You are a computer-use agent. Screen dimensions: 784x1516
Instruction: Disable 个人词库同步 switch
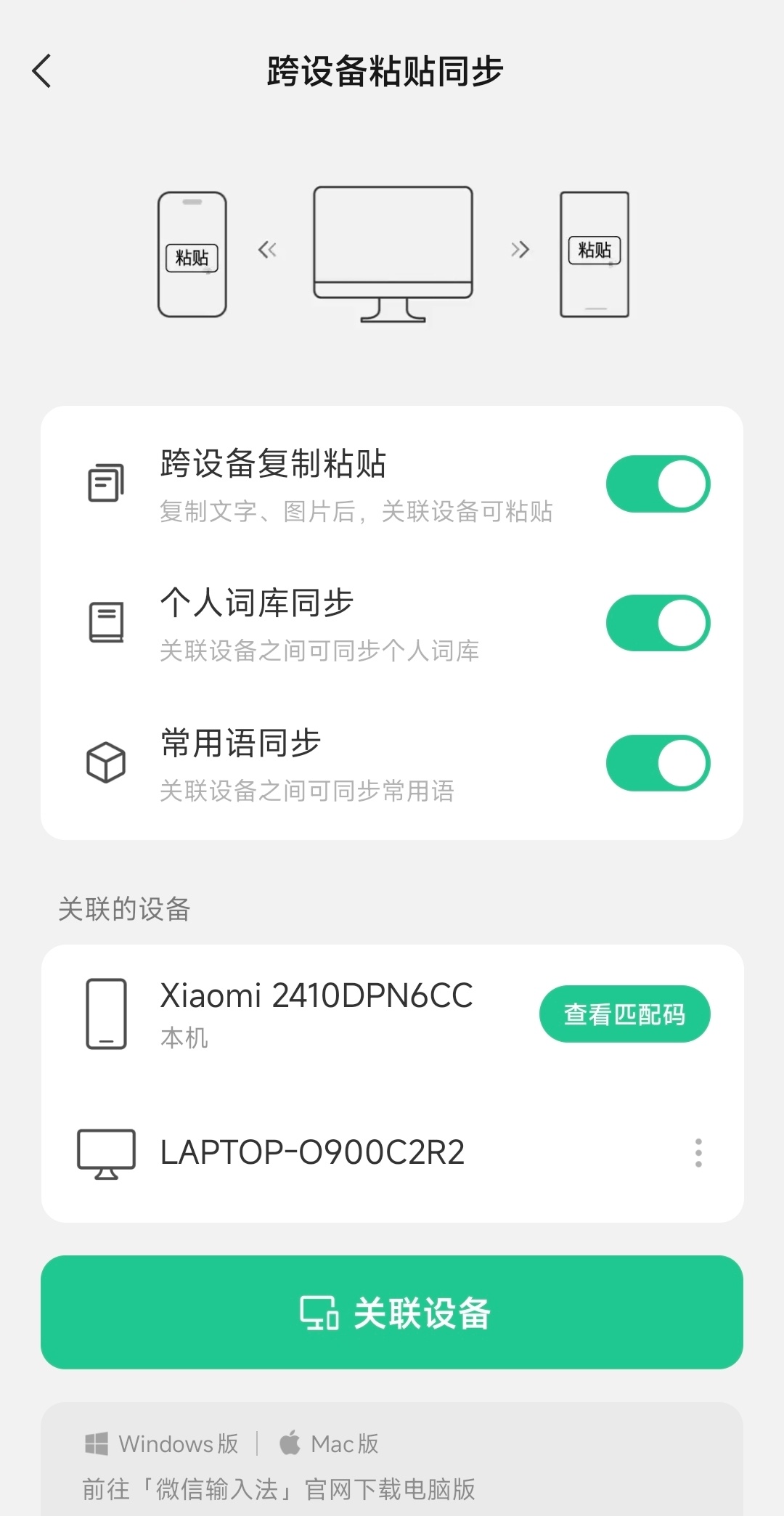coord(658,624)
